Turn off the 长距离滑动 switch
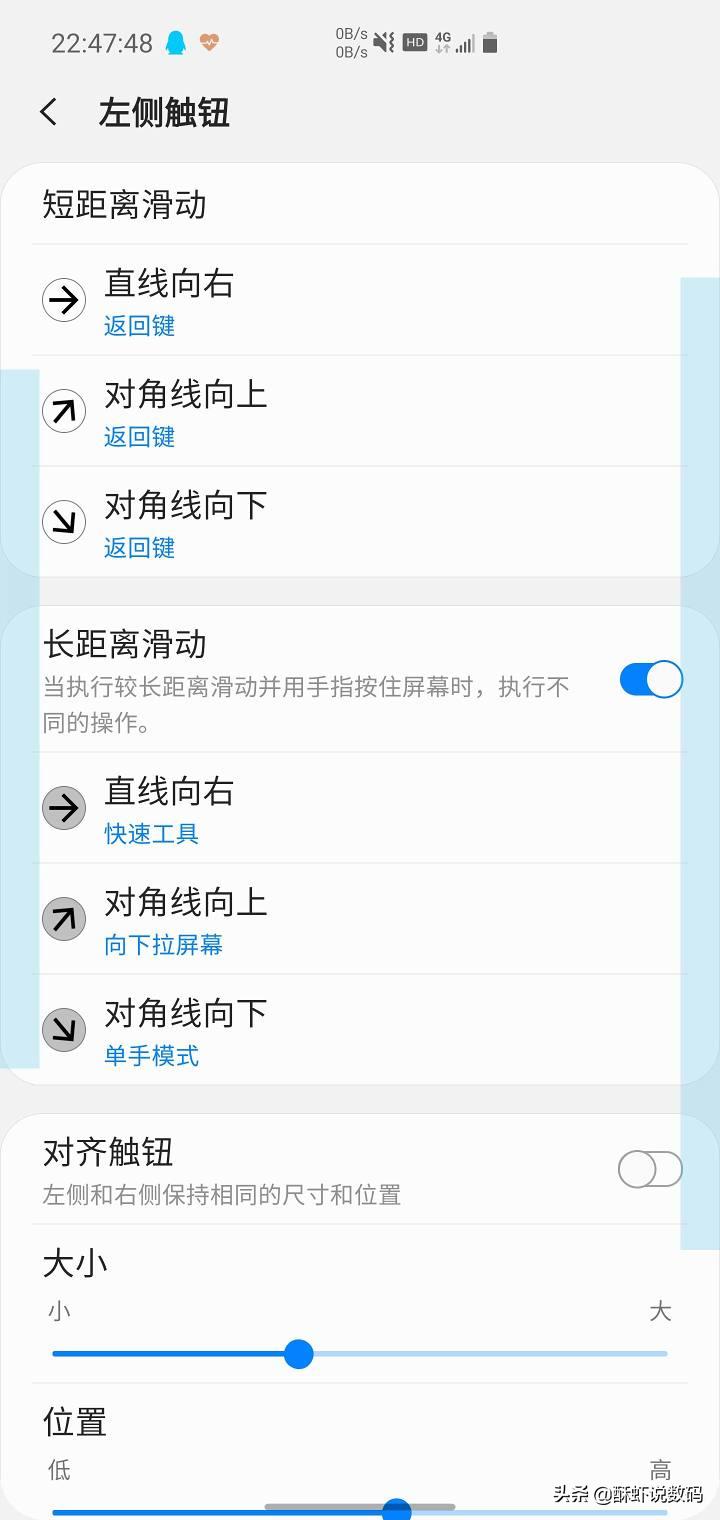 click(650, 680)
